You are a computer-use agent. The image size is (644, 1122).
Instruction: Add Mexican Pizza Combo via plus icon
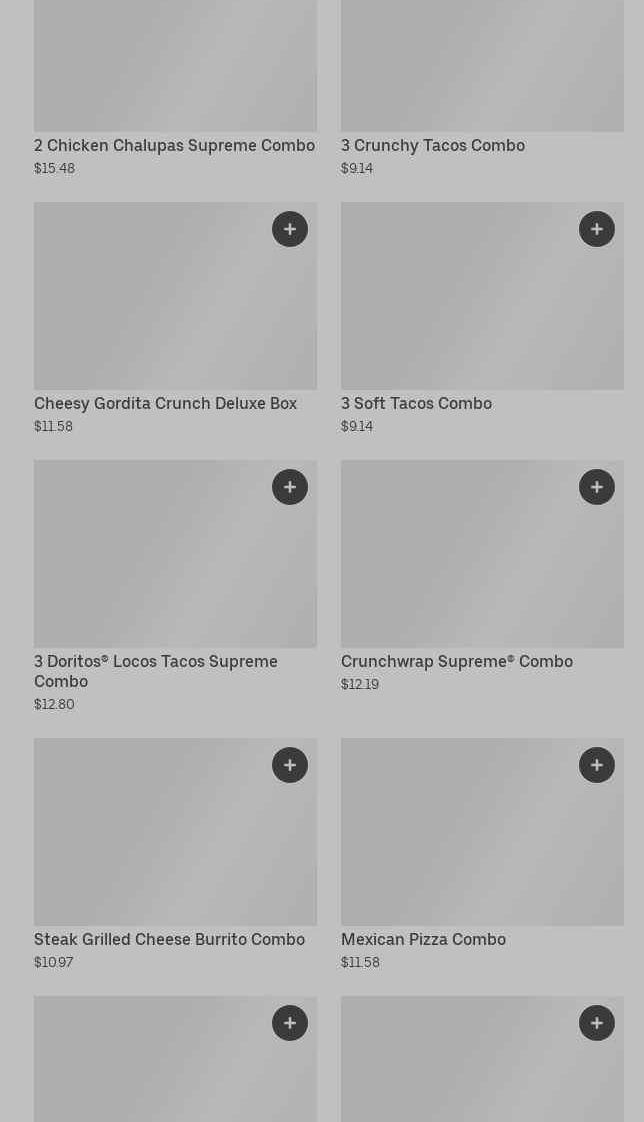point(597,765)
